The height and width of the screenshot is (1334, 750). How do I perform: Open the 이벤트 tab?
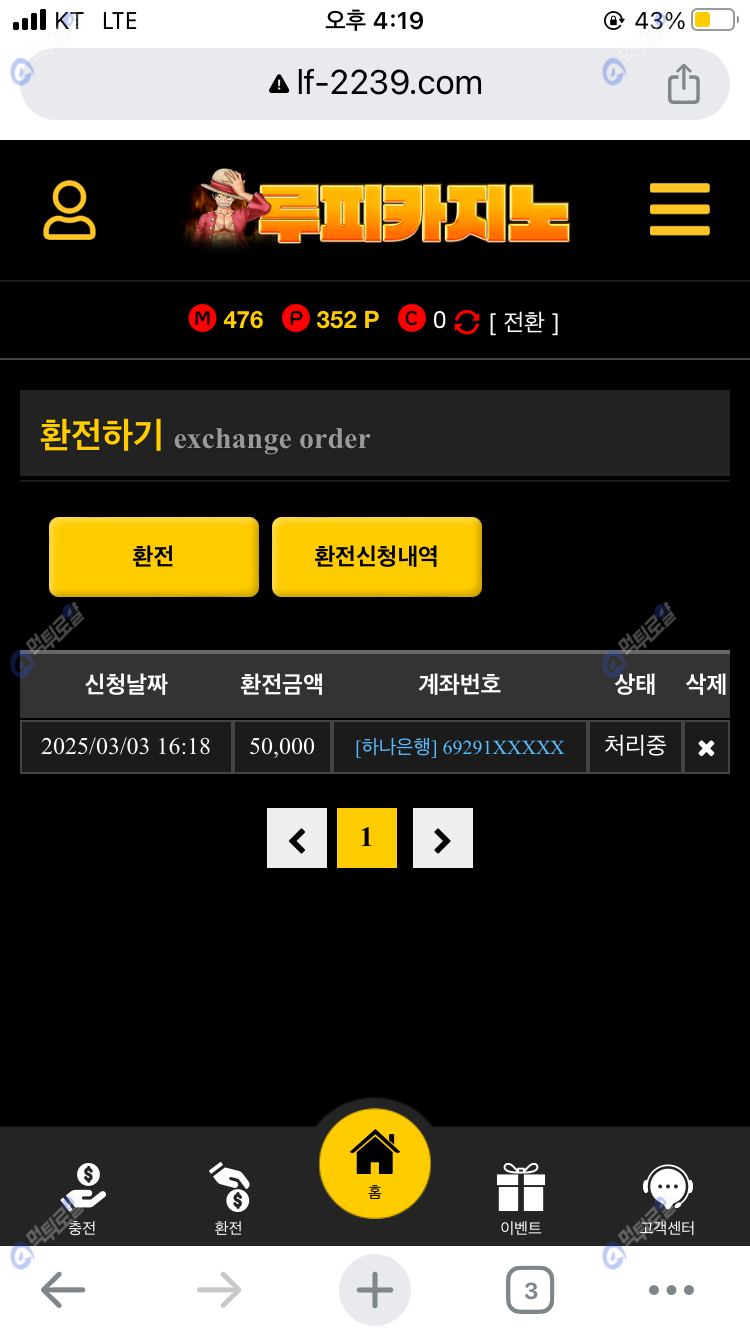pos(521,1198)
